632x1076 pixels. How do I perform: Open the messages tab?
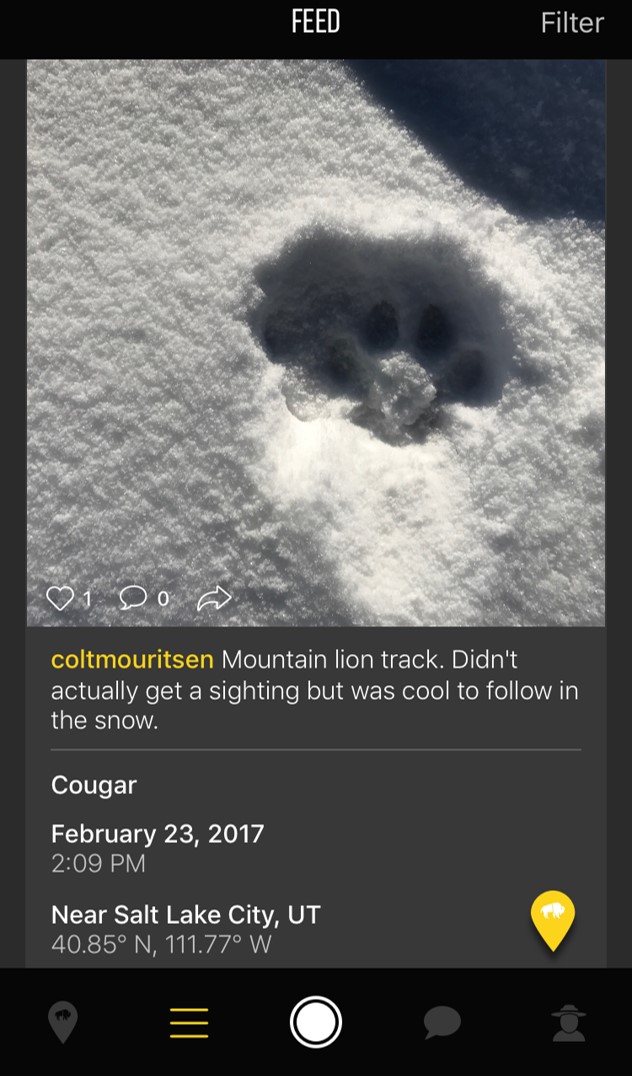click(x=442, y=1023)
